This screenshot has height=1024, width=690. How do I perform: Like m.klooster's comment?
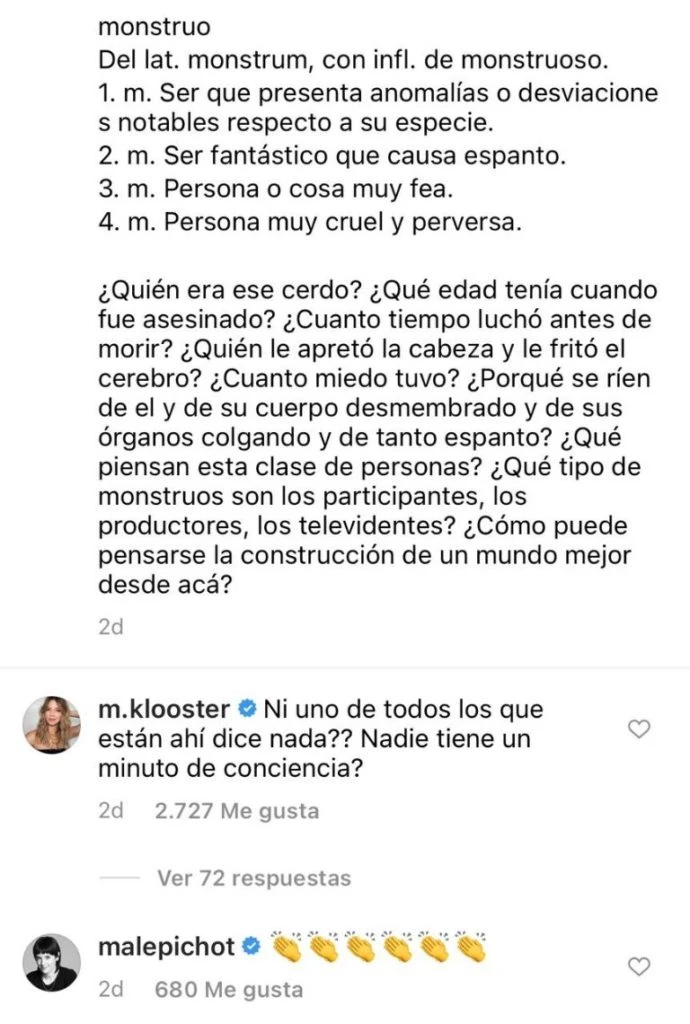pos(638,731)
